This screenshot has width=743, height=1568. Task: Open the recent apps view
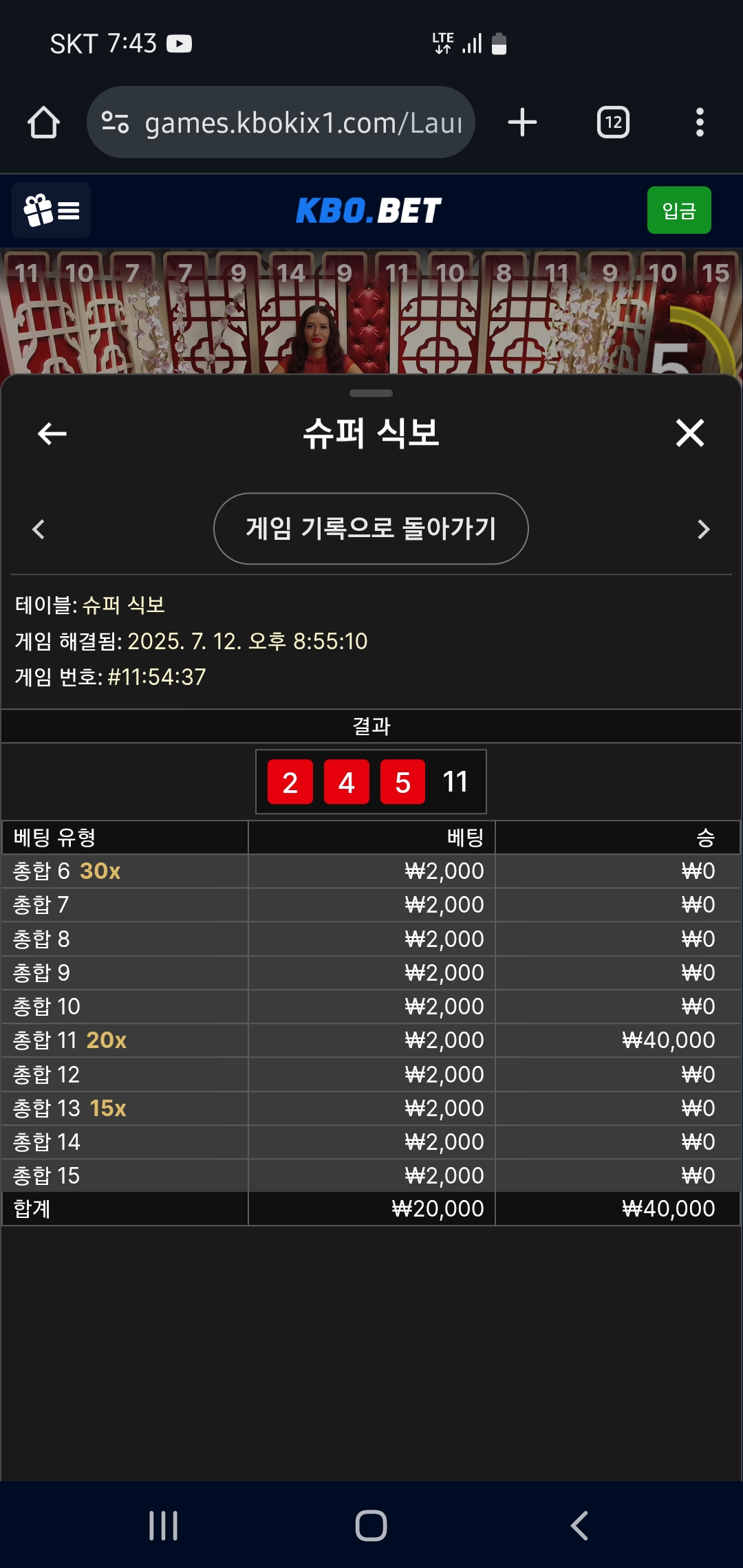pos(164,1525)
